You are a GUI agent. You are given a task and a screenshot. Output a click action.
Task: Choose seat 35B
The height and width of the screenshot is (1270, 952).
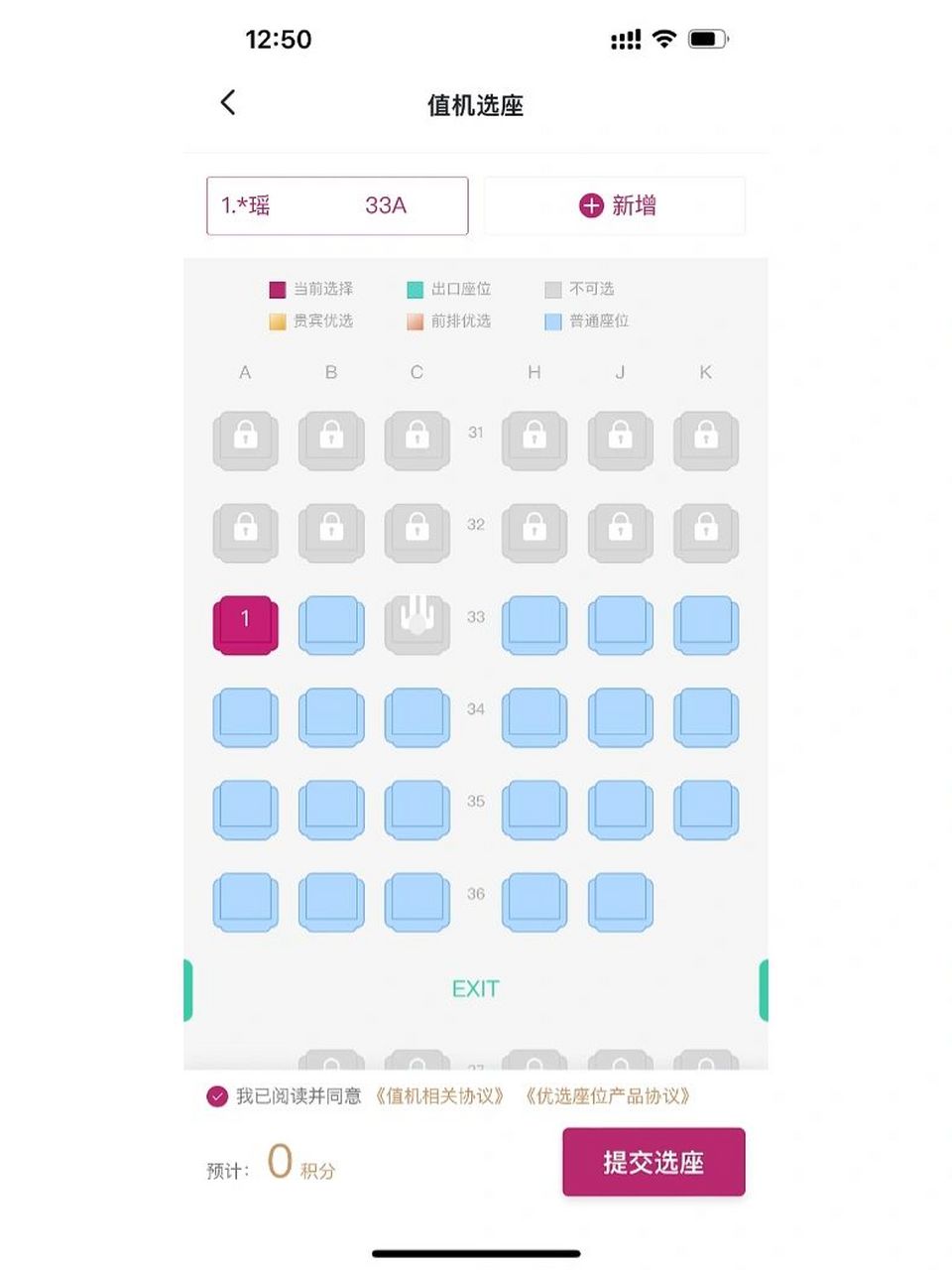click(x=331, y=810)
